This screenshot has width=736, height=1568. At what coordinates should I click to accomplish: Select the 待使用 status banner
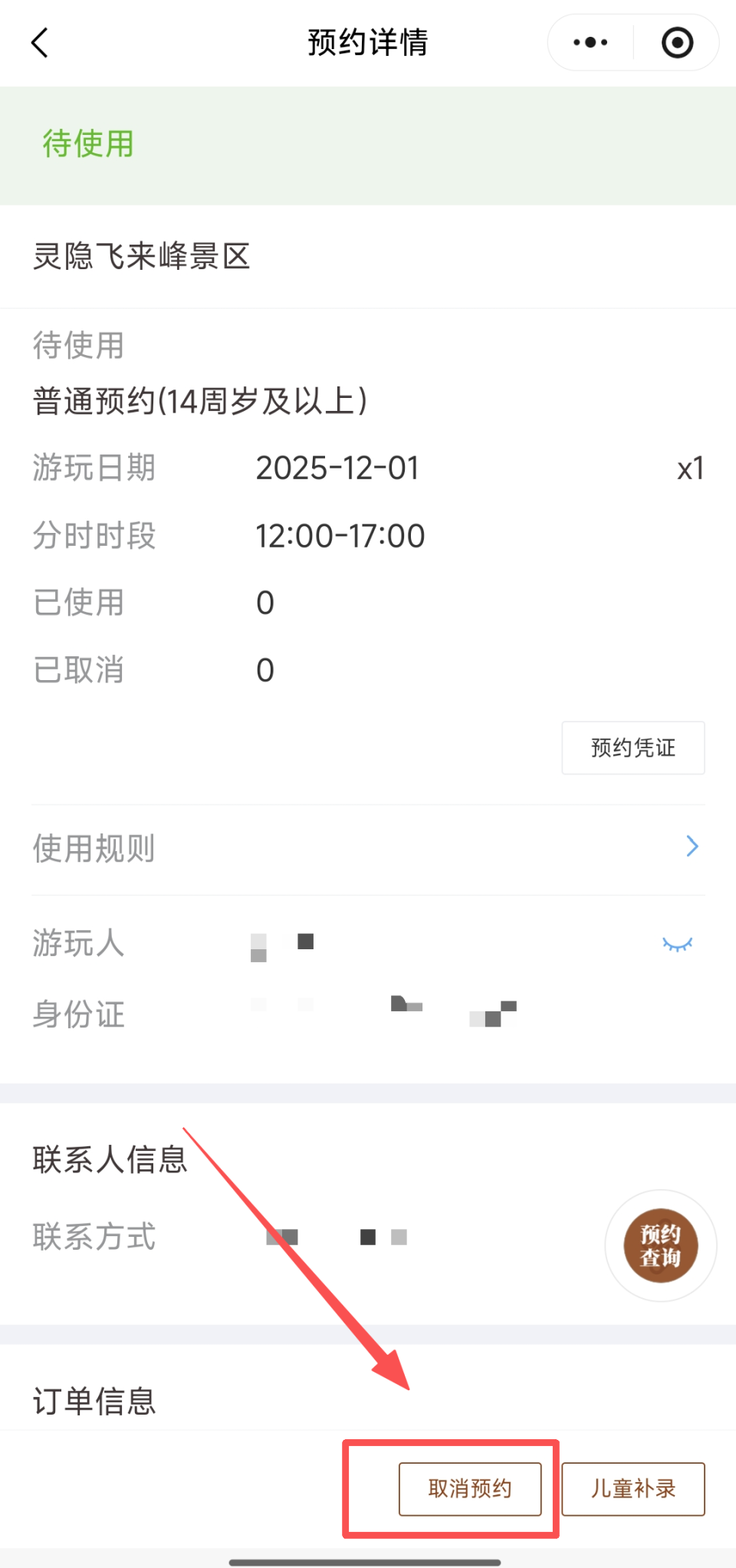pos(87,144)
